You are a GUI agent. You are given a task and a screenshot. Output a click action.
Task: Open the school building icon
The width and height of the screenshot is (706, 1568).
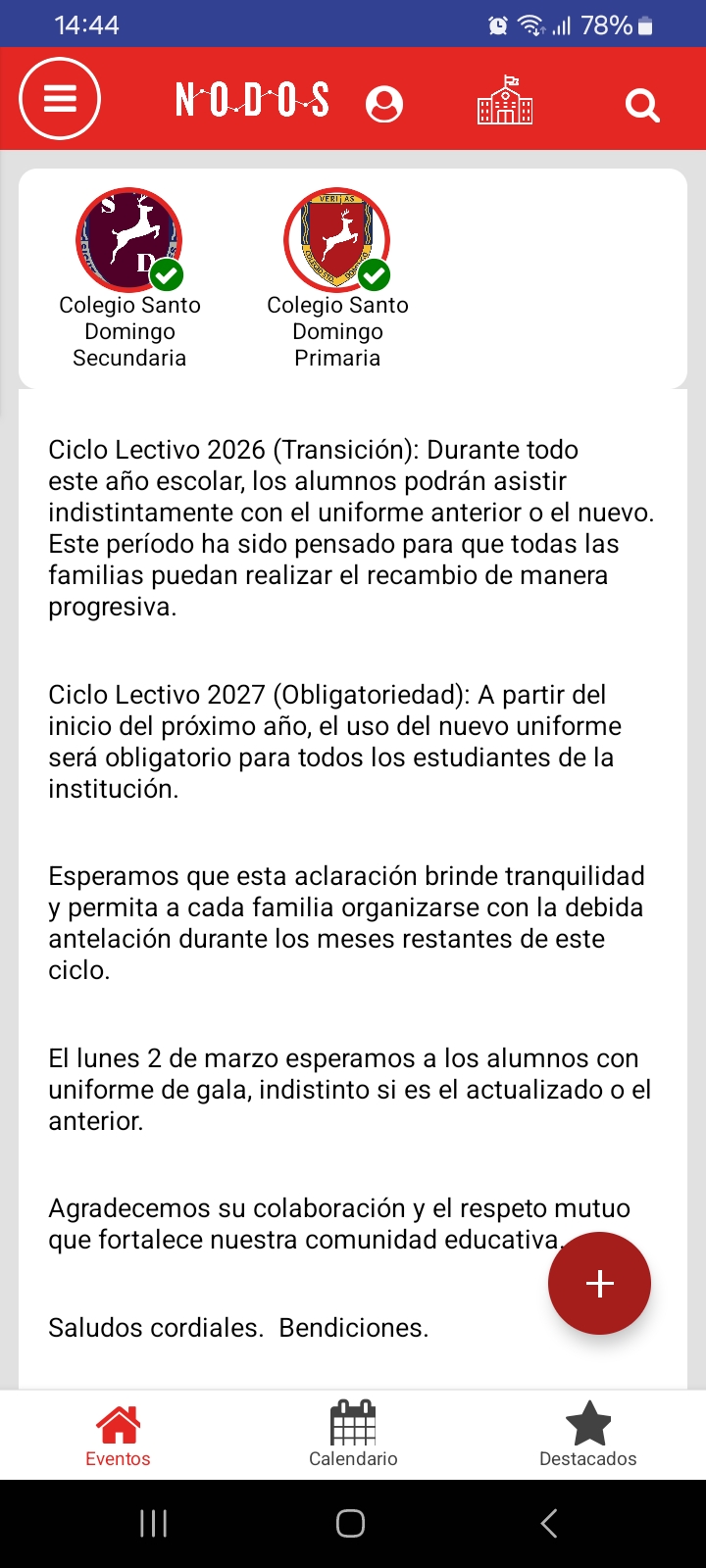pos(505,100)
